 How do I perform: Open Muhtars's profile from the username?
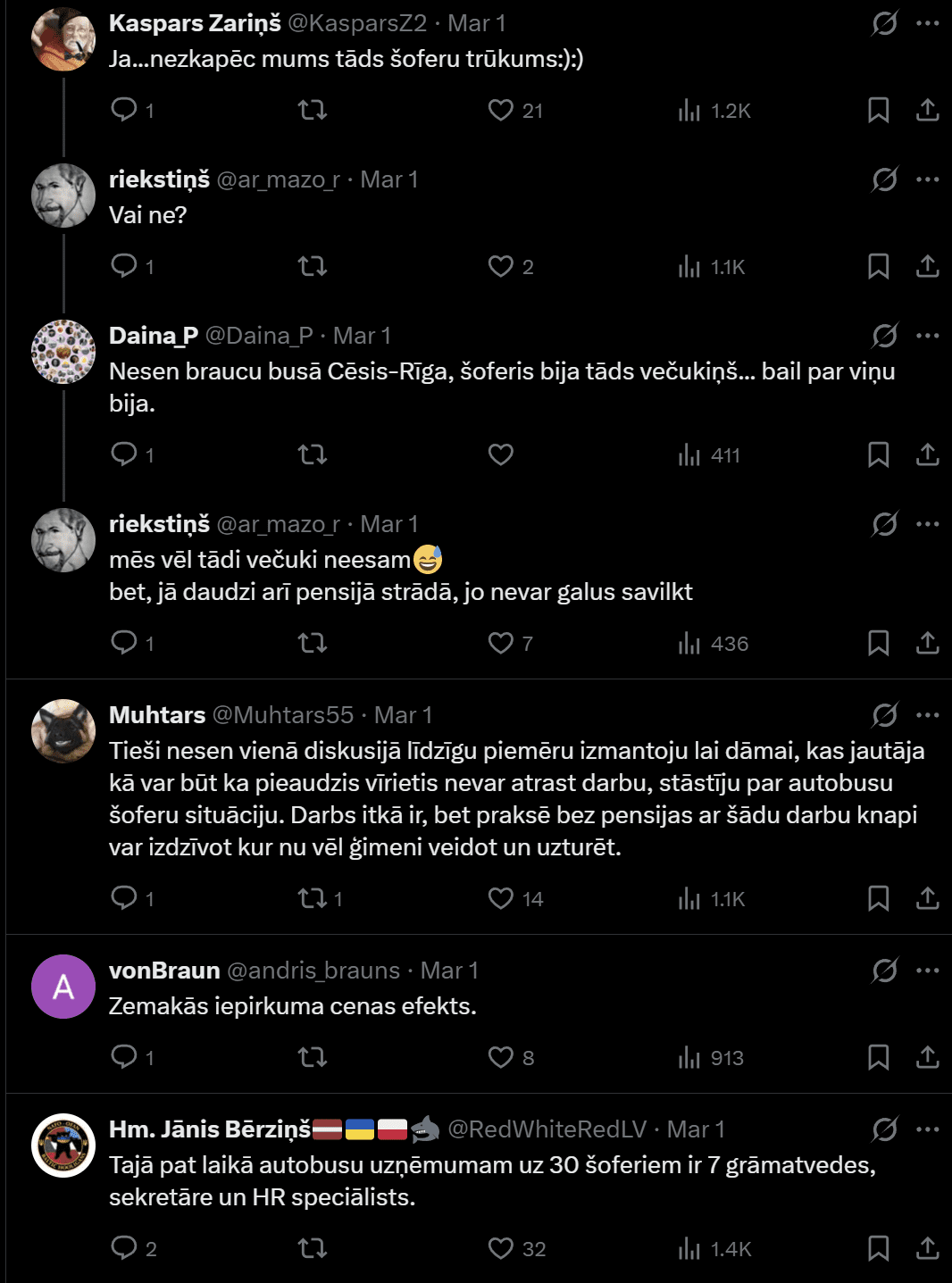point(157,715)
